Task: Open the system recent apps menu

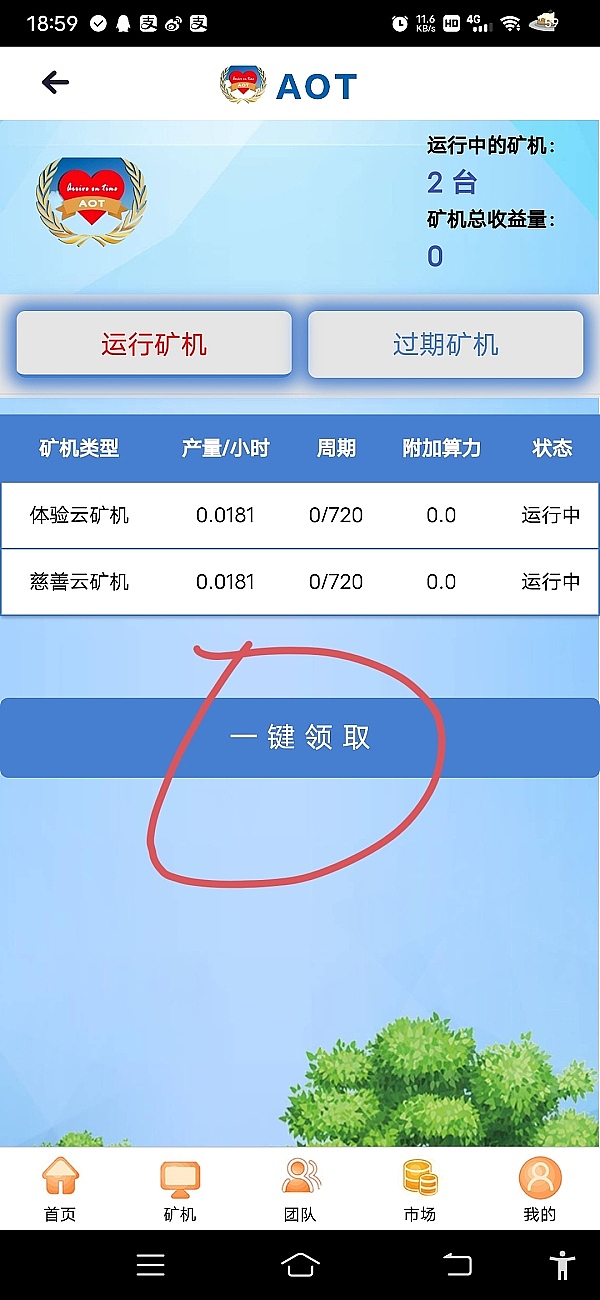Action: (x=150, y=1265)
